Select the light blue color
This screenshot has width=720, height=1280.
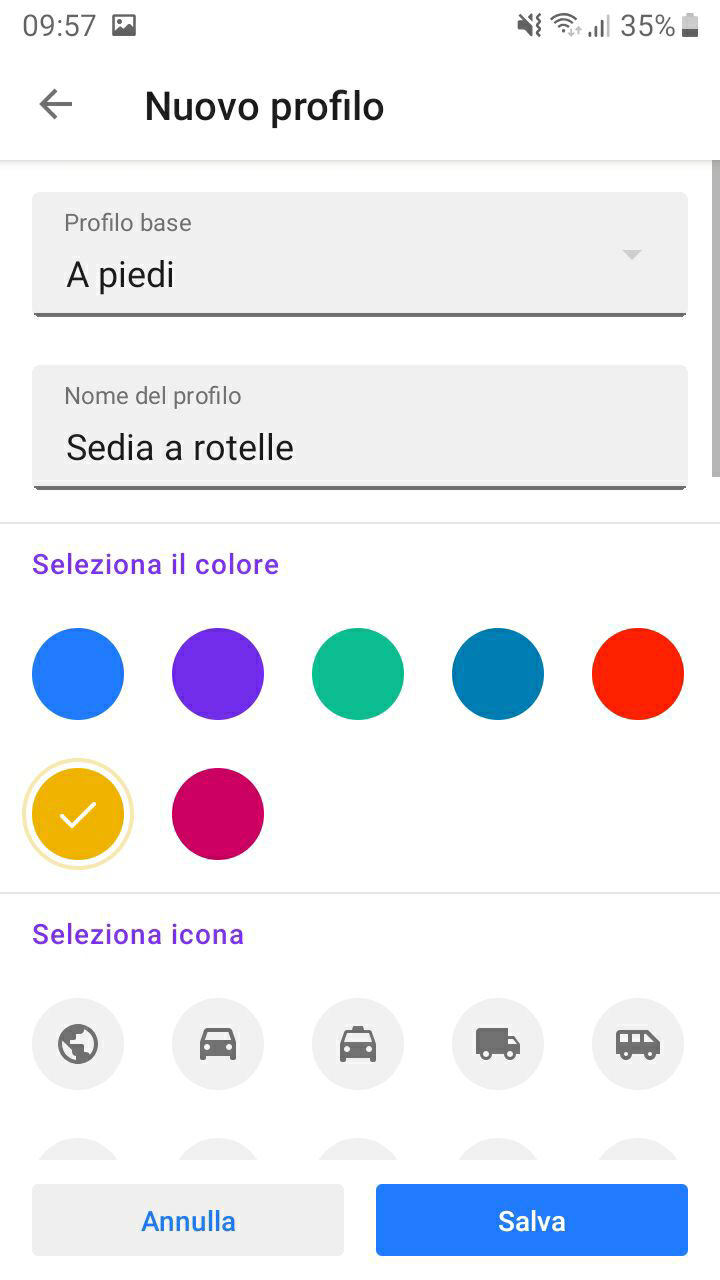pos(78,674)
